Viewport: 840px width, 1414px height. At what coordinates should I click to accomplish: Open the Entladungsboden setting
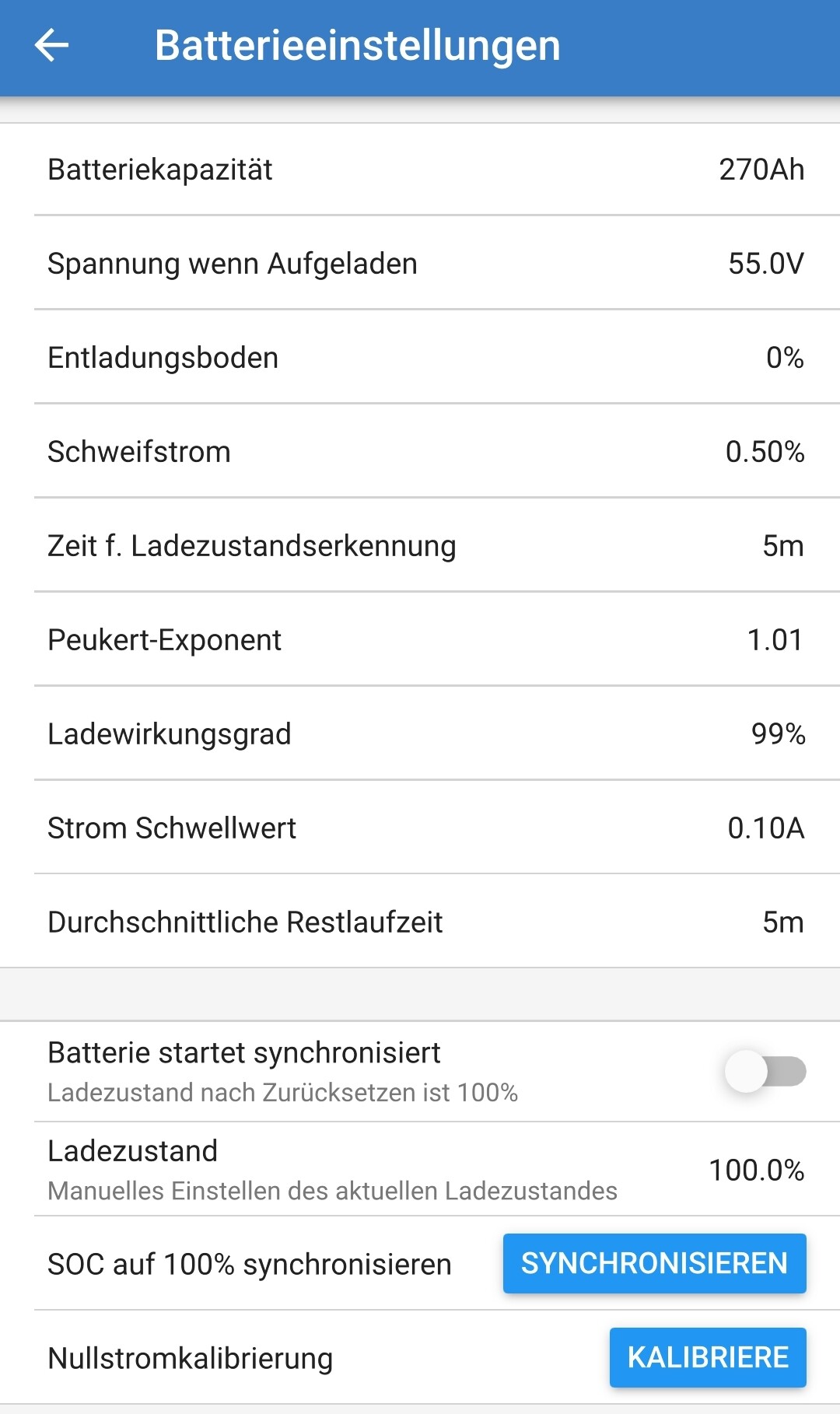(x=420, y=358)
